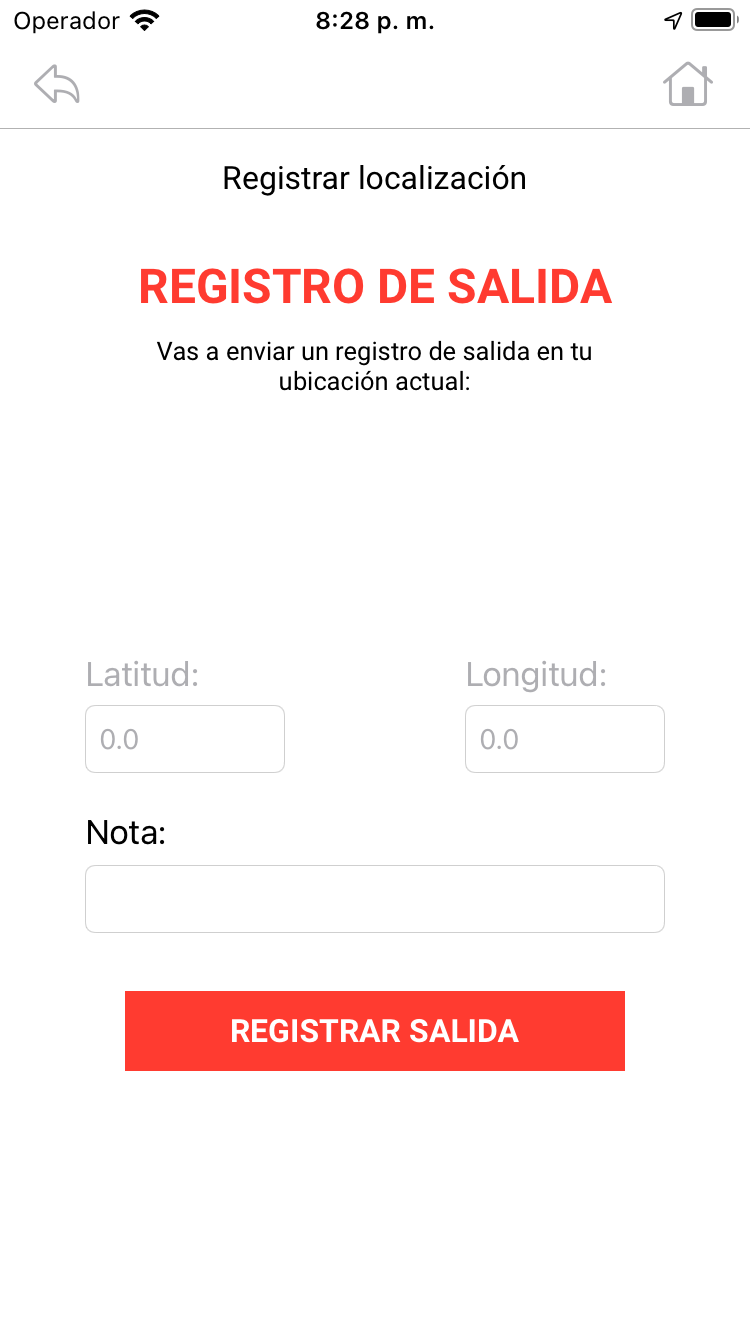Screen dimensions: 750x1334
Task: Tap the Latitud field
Action: pyautogui.click(x=185, y=739)
